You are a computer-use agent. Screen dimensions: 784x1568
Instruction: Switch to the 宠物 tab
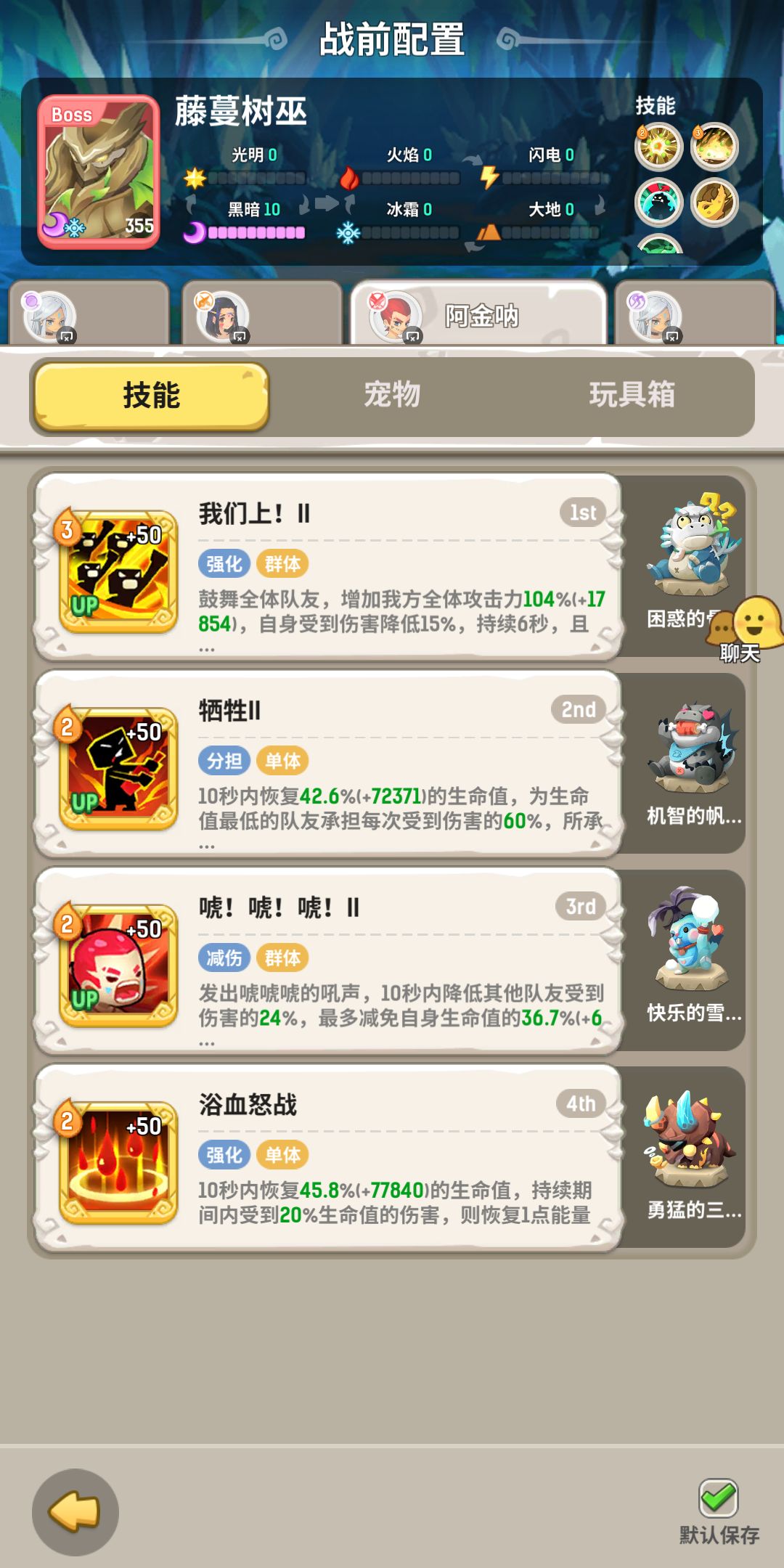393,396
